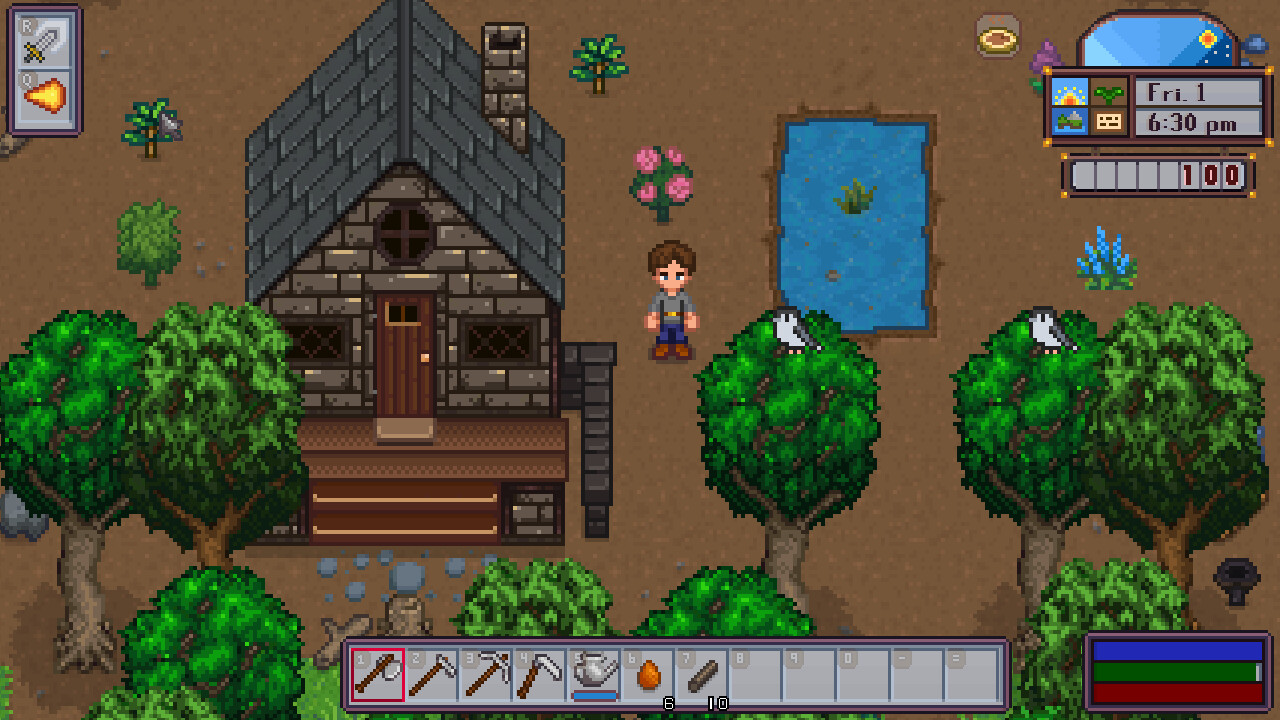Viewport: 1280px width, 720px height.
Task: Choose the tool in hotbar slot 4
Action: 540,675
